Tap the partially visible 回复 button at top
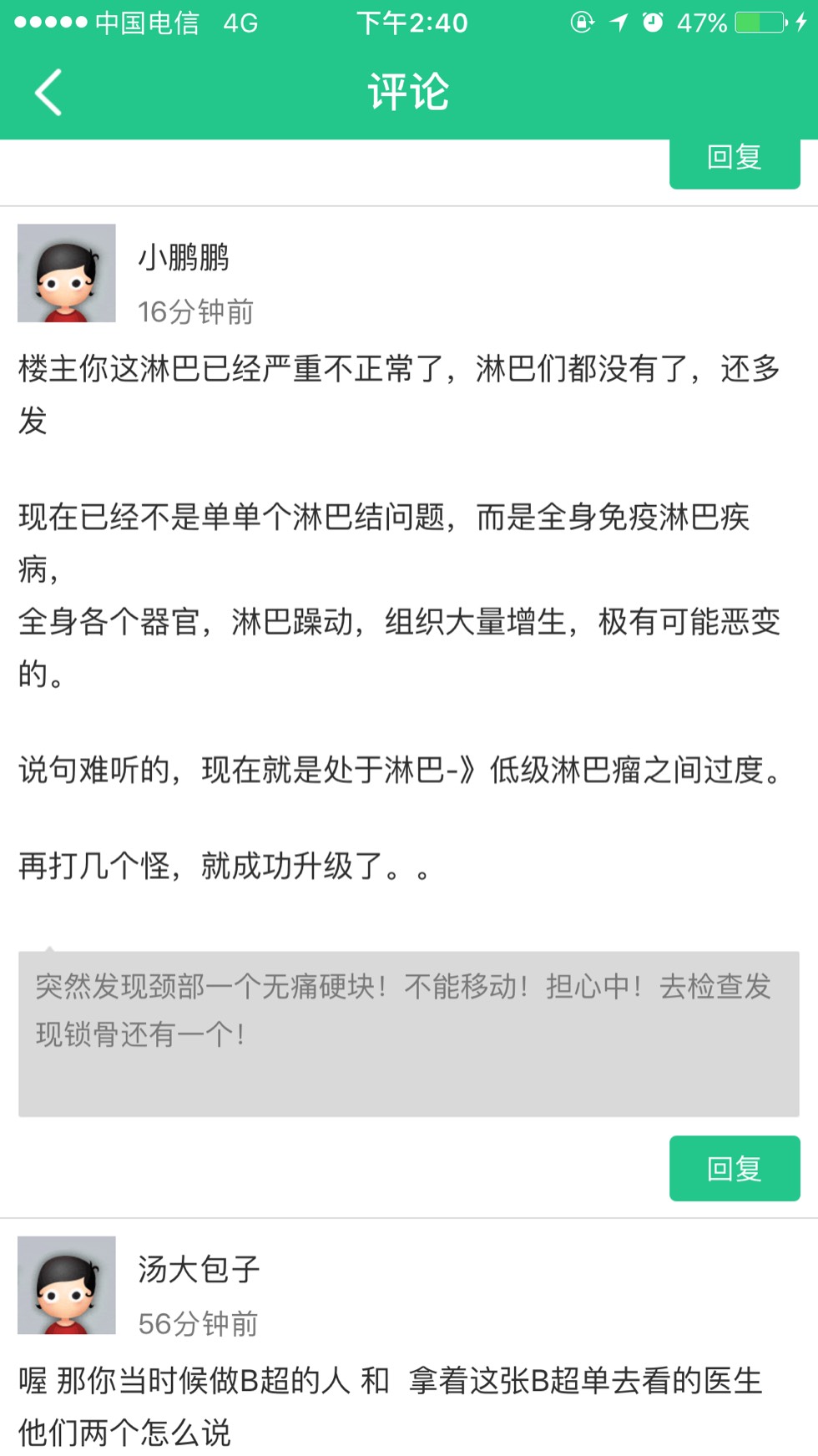This screenshot has height=1456, width=818. coord(735,162)
